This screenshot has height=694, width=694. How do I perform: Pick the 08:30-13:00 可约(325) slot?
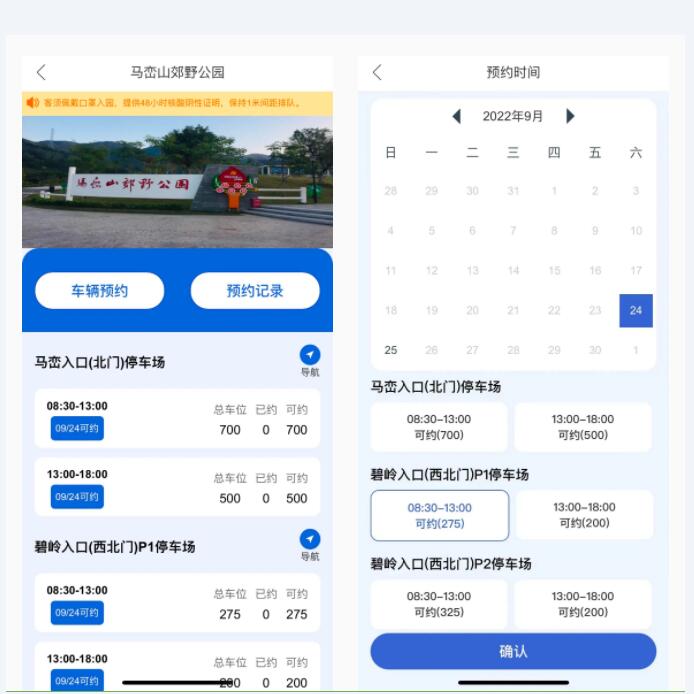tap(438, 604)
